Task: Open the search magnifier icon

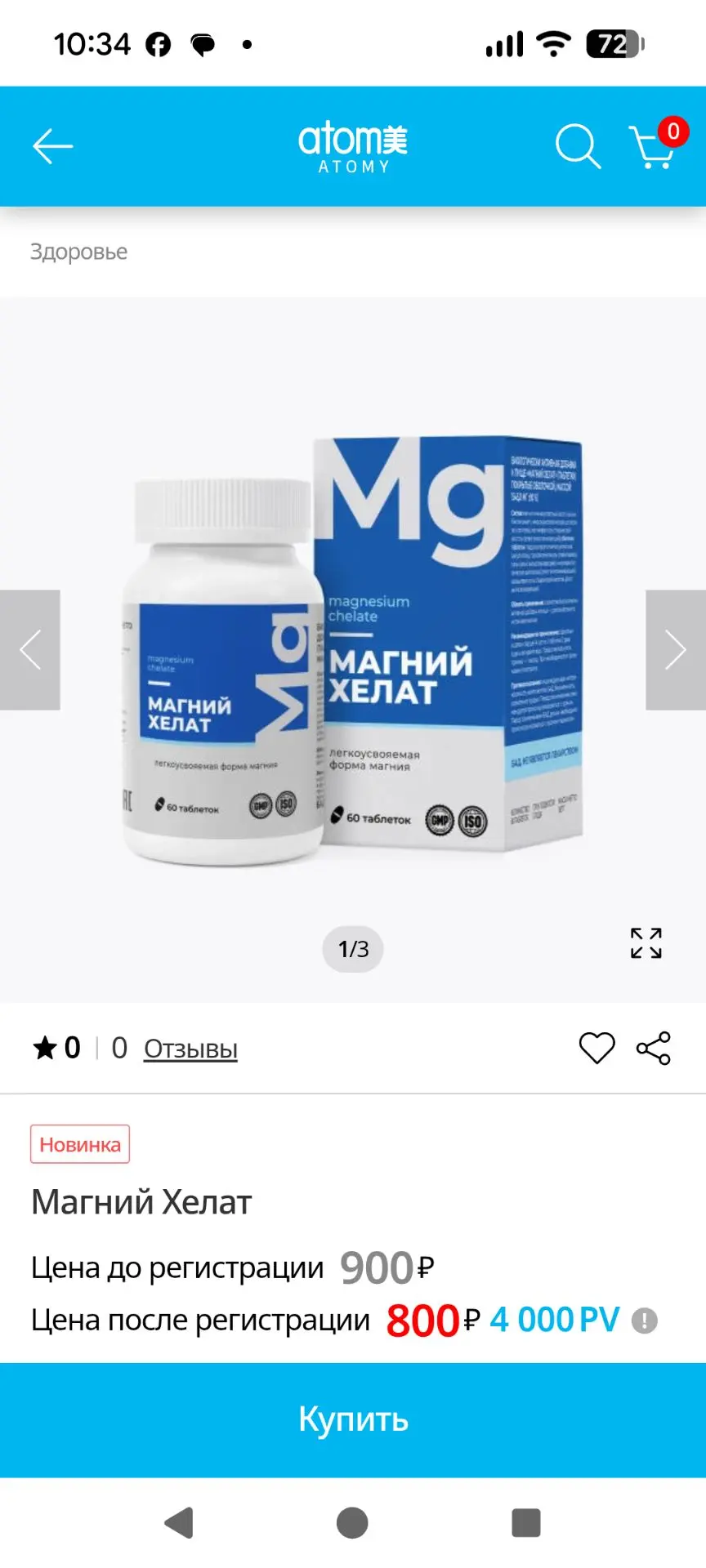Action: coord(578,147)
